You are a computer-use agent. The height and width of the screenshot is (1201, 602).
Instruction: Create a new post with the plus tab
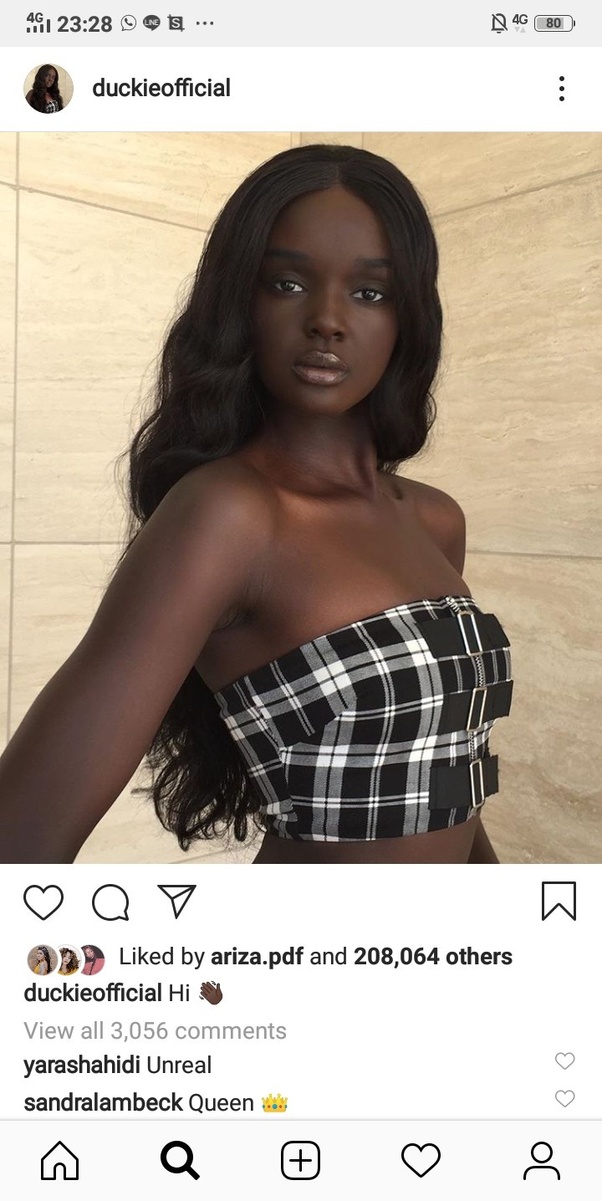(300, 1161)
